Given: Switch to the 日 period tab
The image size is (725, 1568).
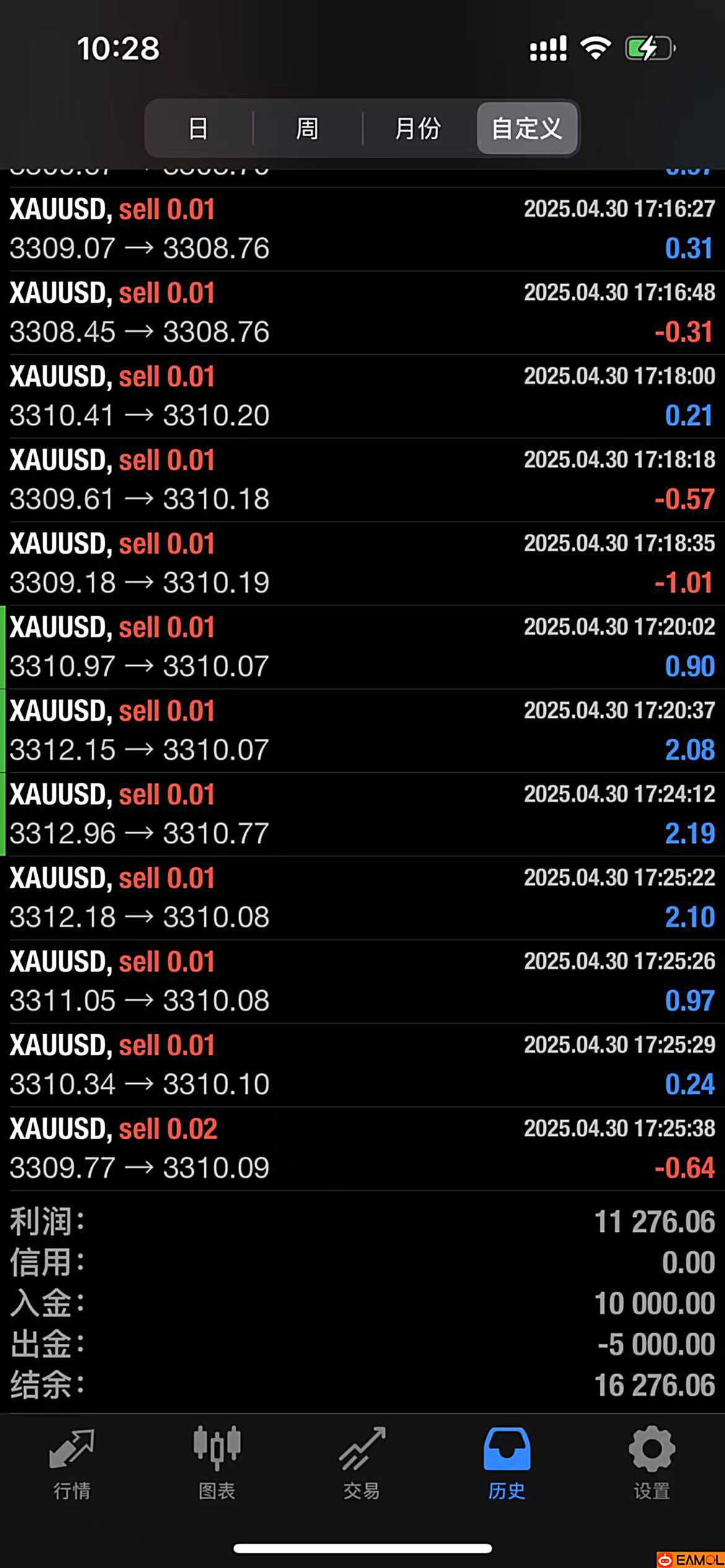Looking at the screenshot, I should [x=198, y=128].
